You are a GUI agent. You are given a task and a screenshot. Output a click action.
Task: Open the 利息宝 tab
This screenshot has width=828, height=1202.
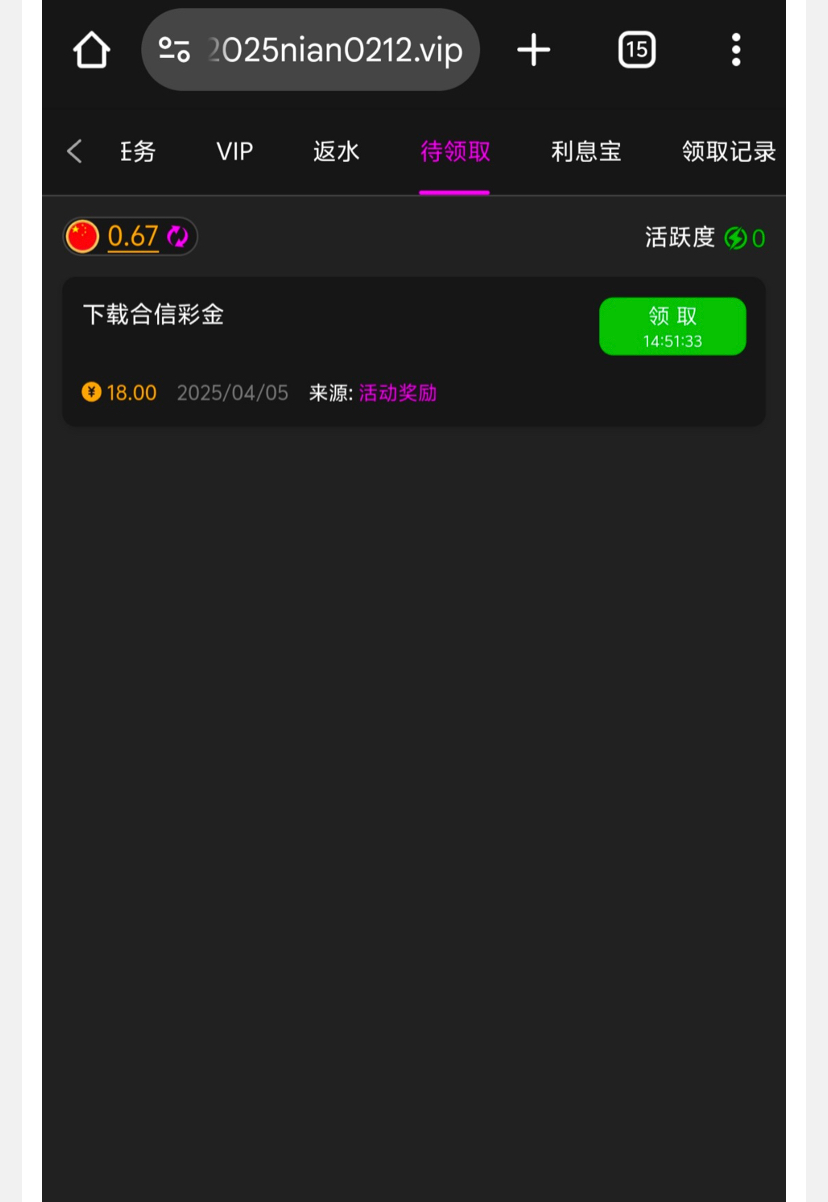click(586, 152)
